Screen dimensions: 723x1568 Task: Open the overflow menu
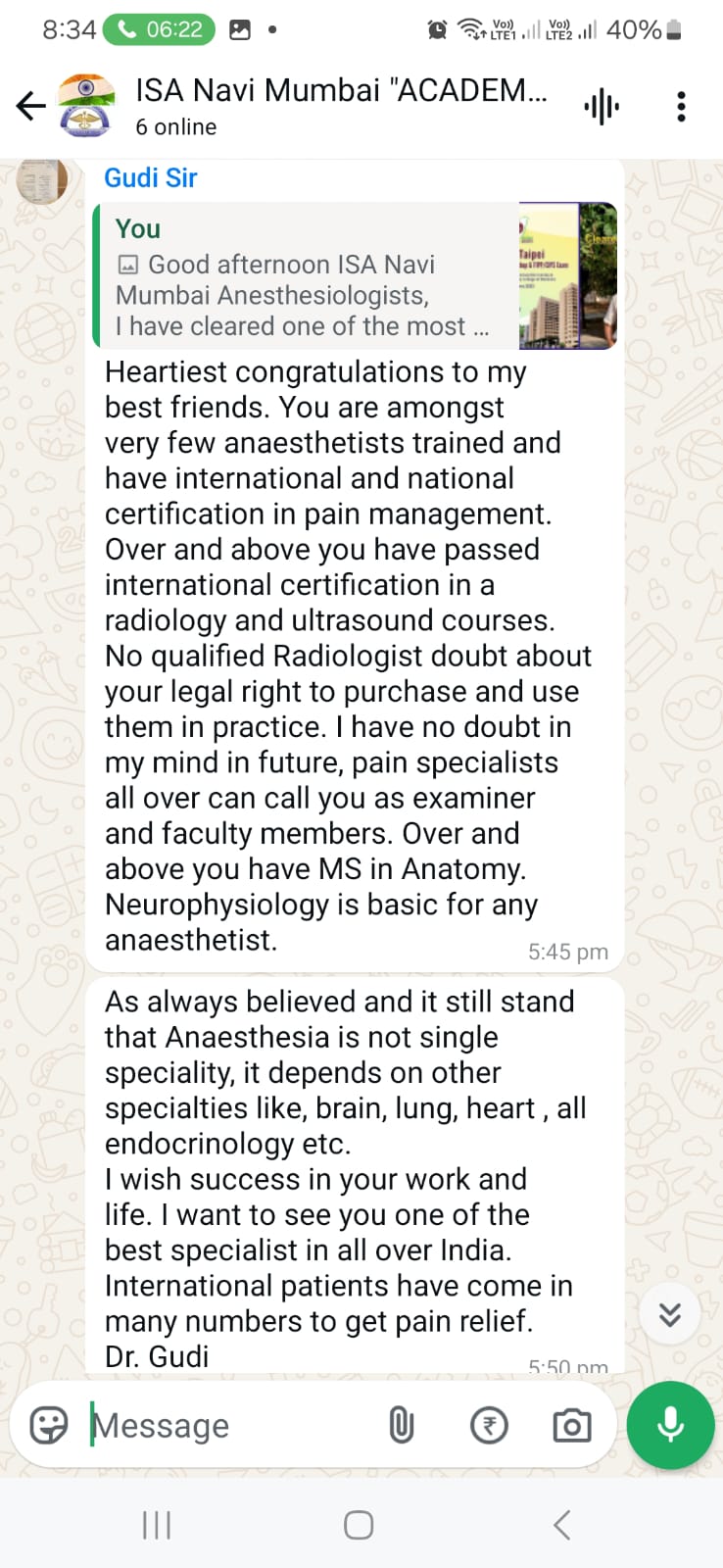pyautogui.click(x=681, y=106)
